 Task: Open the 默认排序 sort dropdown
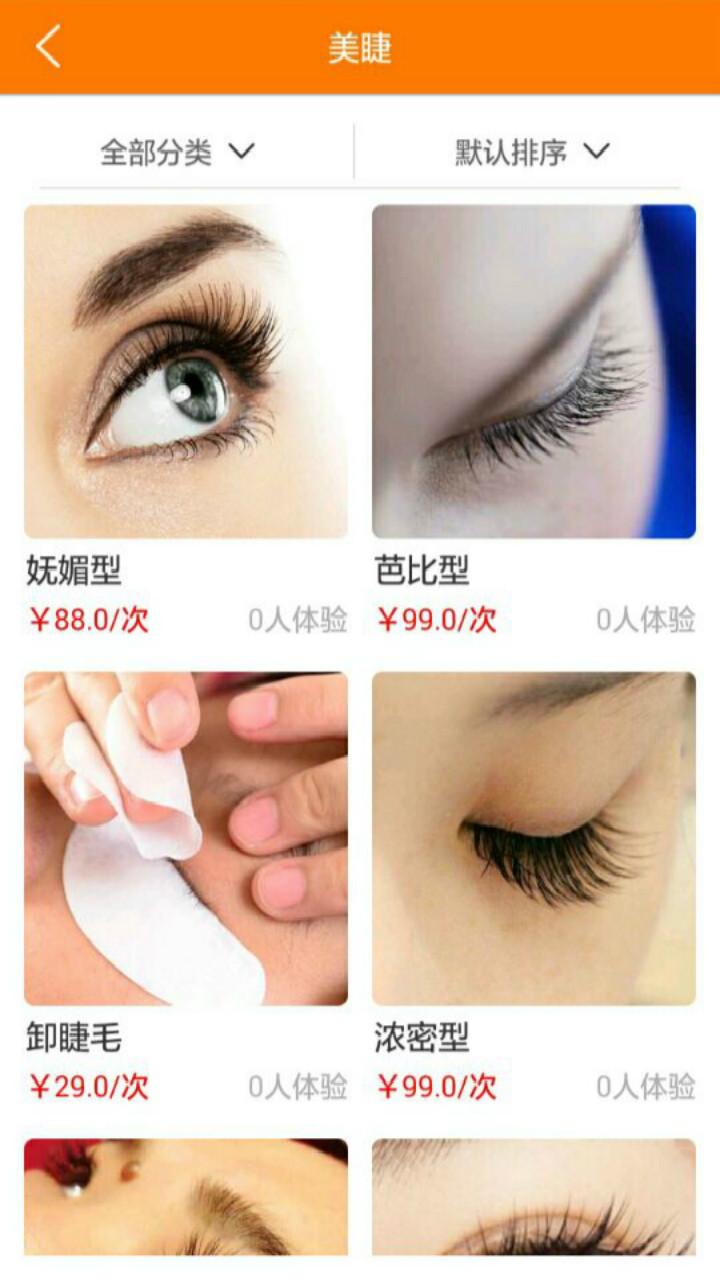point(532,152)
